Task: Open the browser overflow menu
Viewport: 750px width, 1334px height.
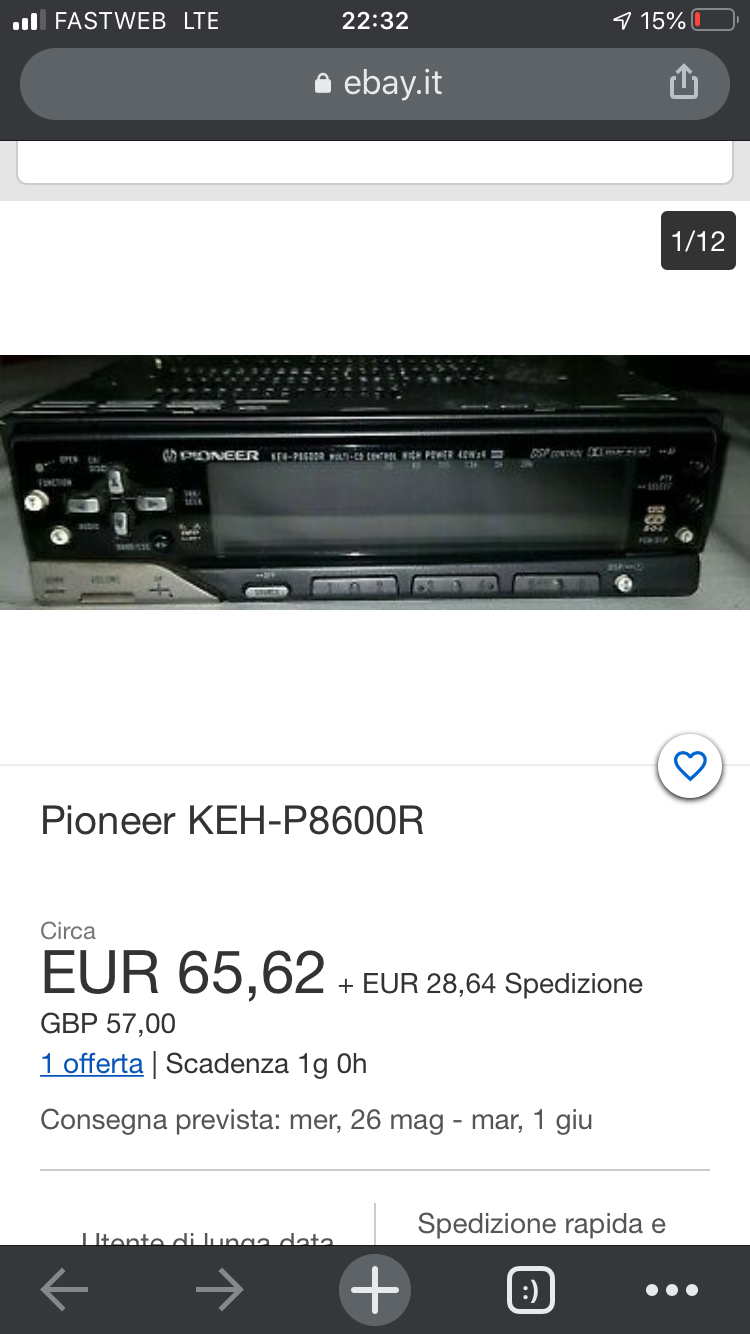Action: 672,1290
